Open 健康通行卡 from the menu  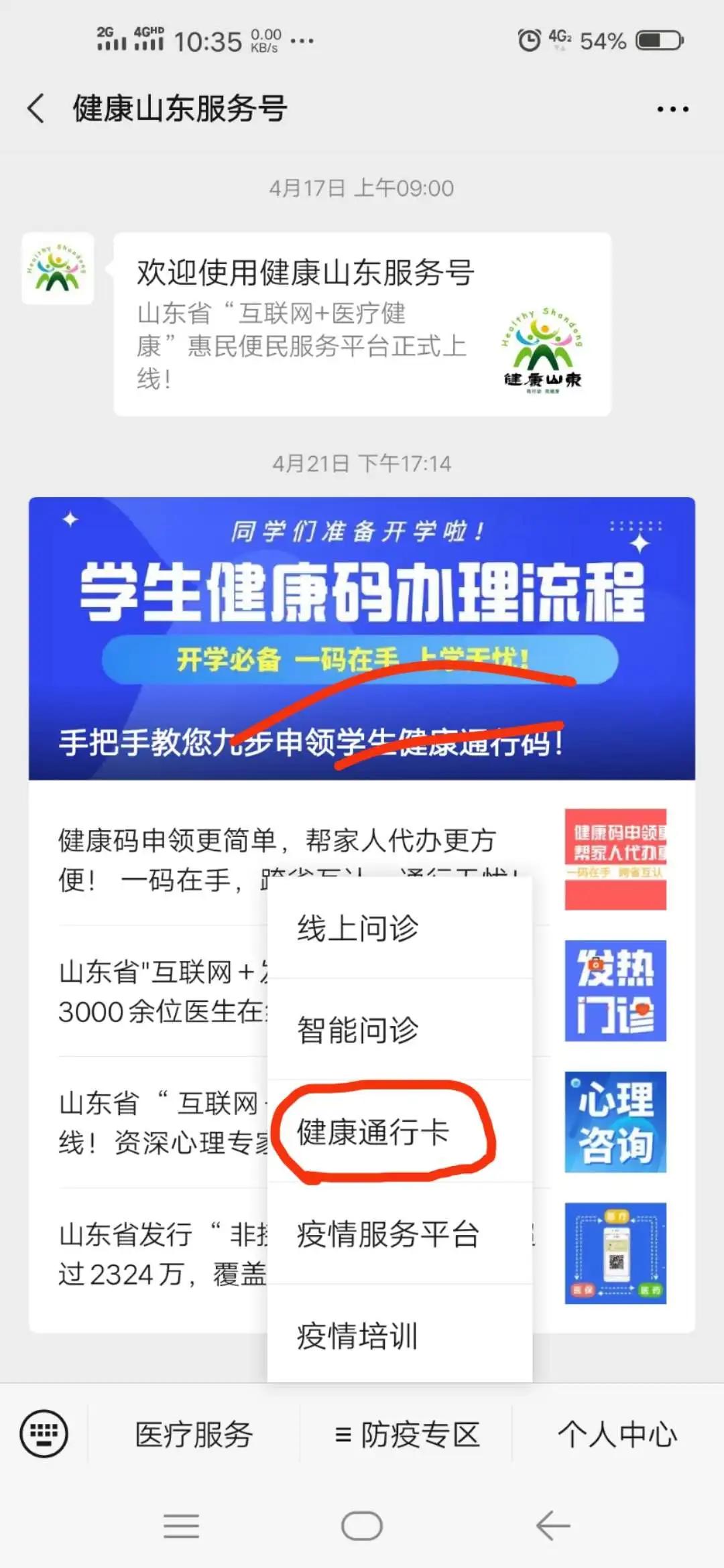coord(400,1132)
